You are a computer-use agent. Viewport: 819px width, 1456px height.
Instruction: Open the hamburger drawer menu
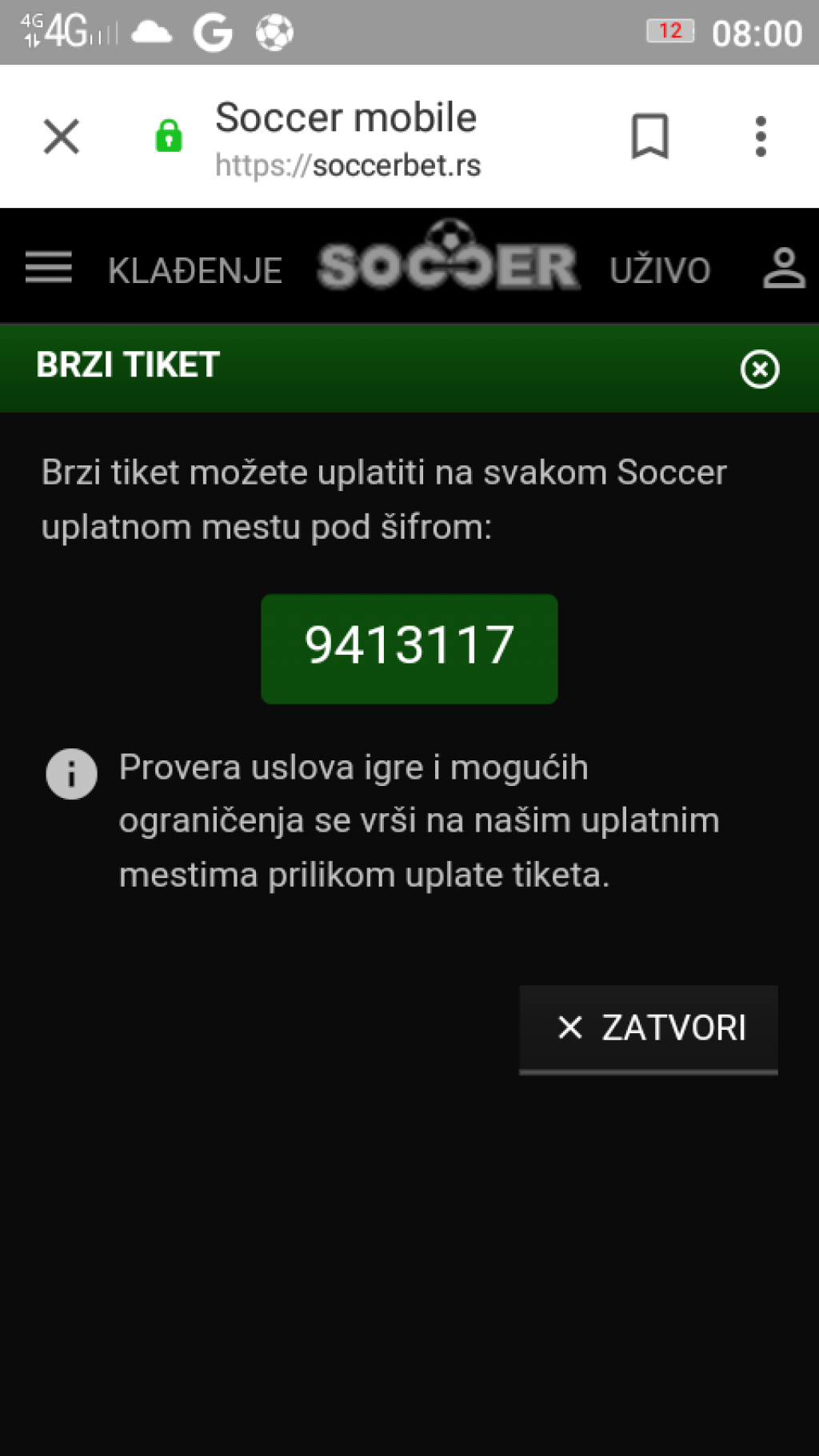click(x=49, y=267)
